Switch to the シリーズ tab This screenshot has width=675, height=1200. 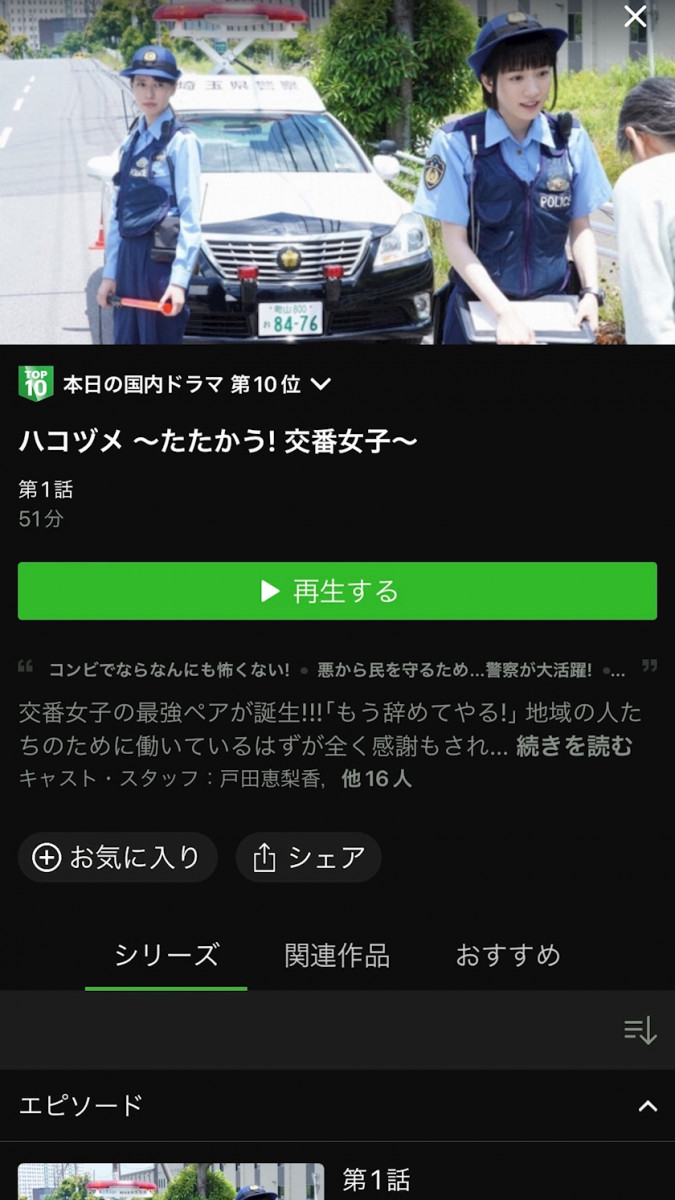point(166,955)
